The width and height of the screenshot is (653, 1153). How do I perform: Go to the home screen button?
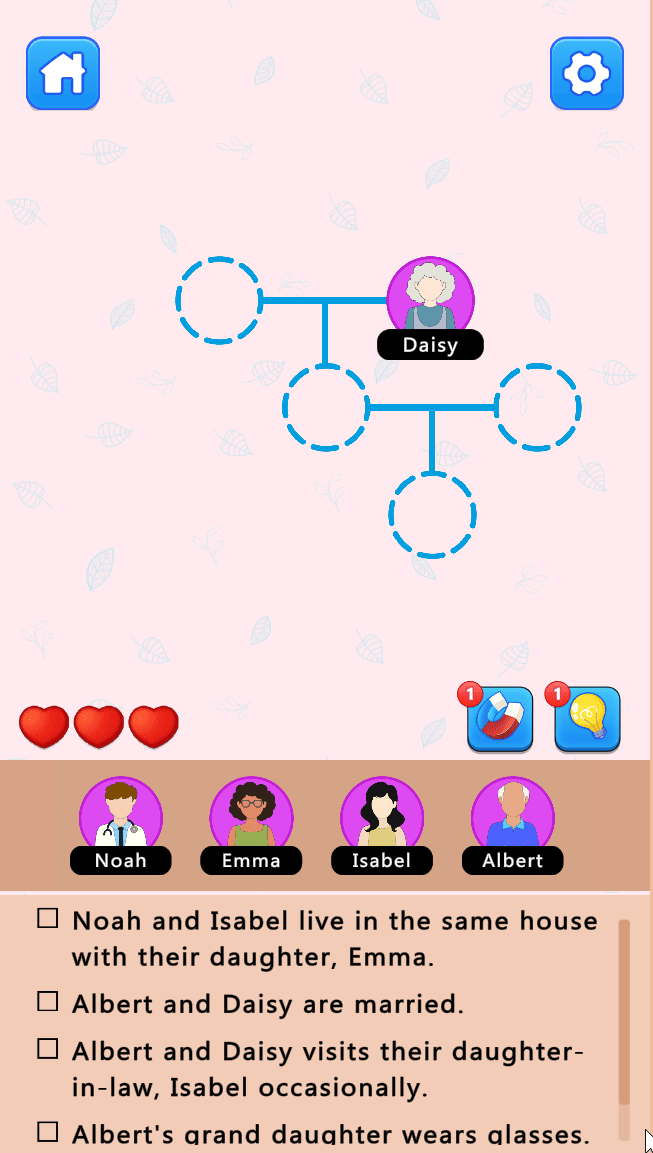click(63, 73)
